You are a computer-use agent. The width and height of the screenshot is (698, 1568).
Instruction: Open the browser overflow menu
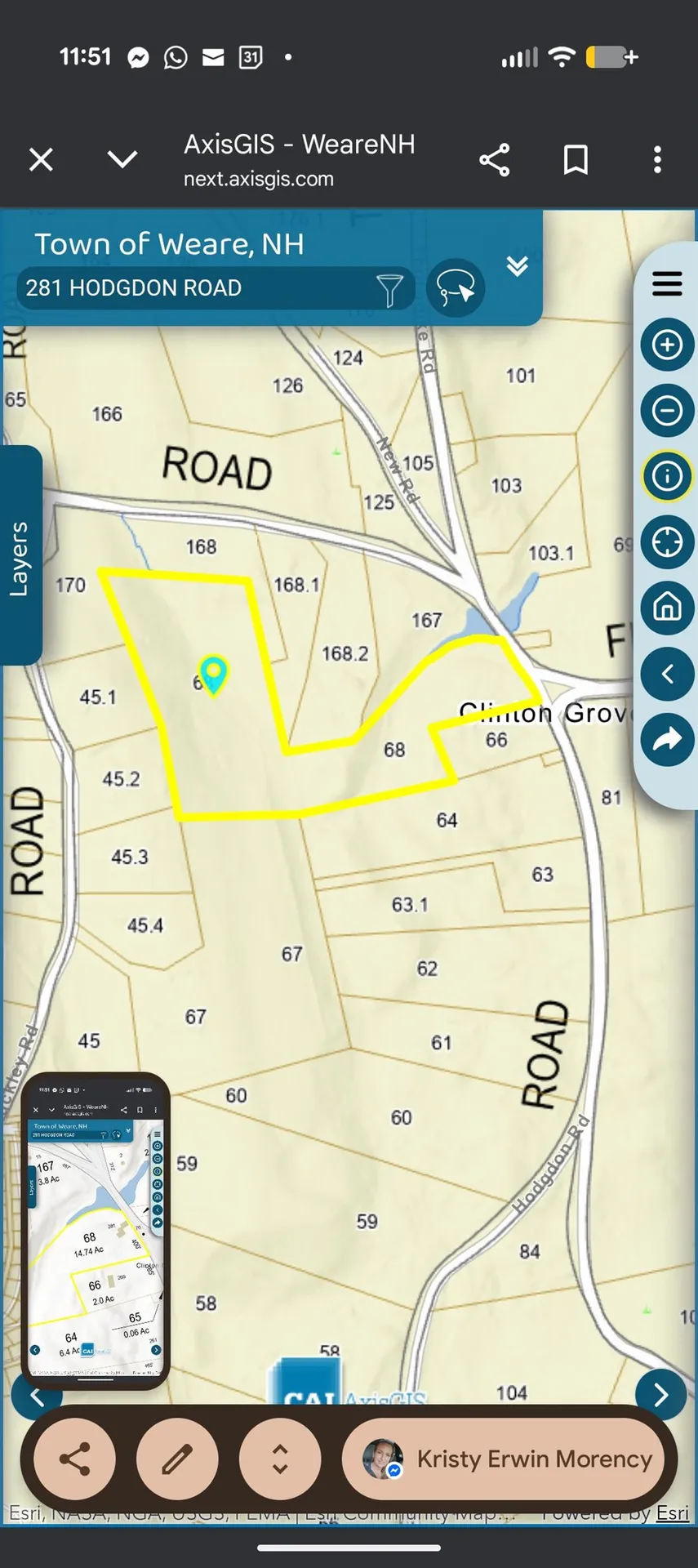point(657,160)
